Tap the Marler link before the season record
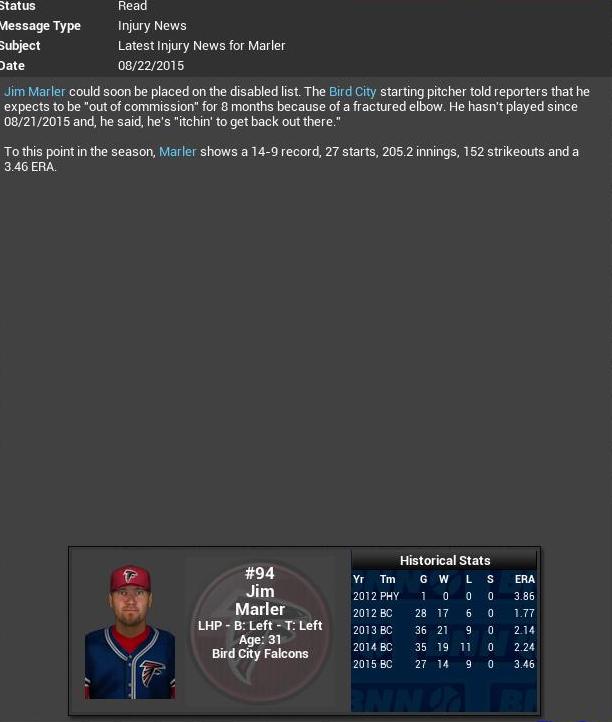This screenshot has width=612, height=722. [177, 152]
